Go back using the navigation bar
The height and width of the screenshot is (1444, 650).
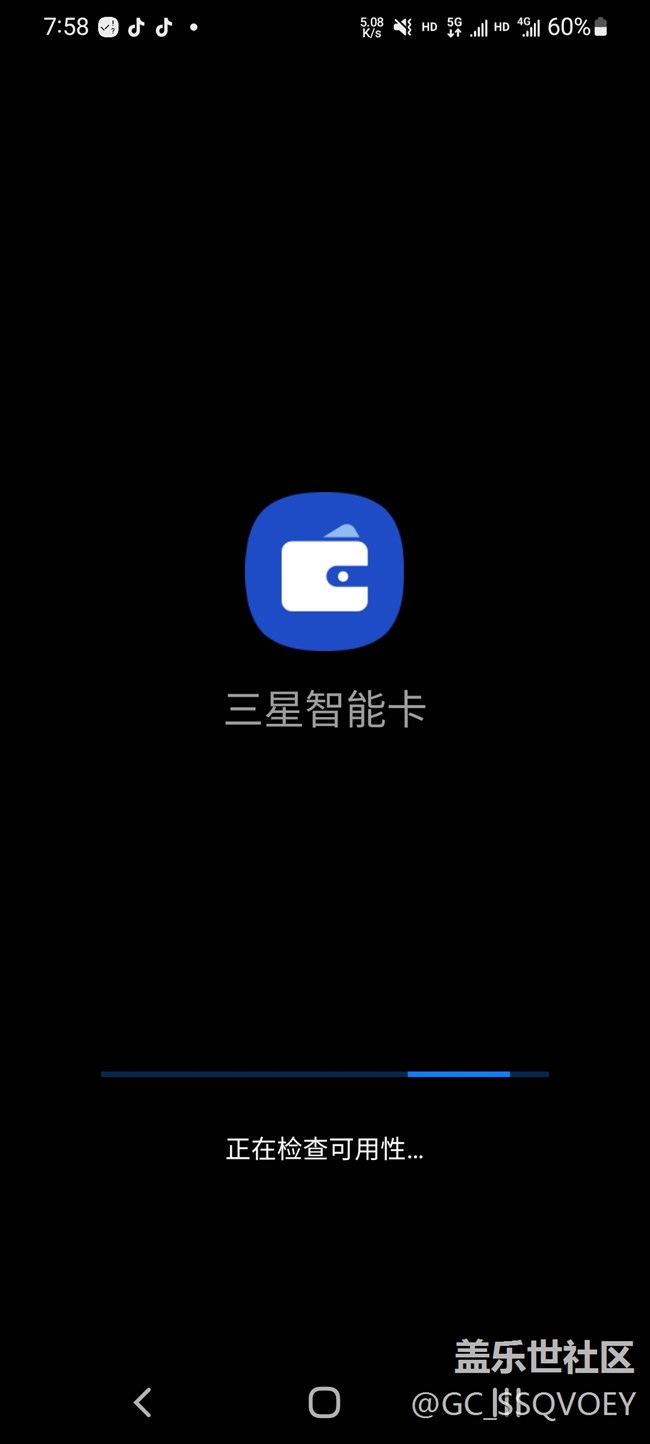(143, 1402)
